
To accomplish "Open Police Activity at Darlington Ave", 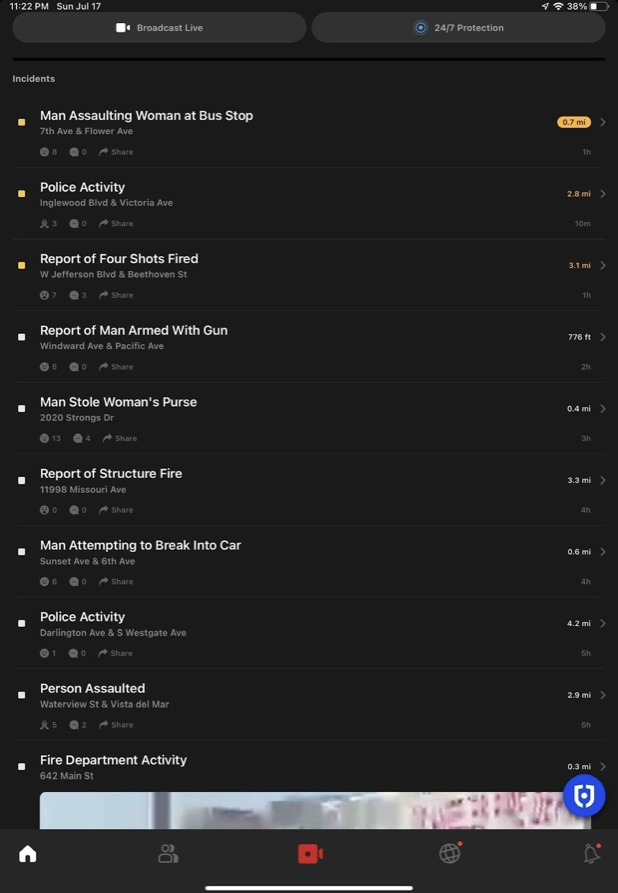I will [82, 617].
